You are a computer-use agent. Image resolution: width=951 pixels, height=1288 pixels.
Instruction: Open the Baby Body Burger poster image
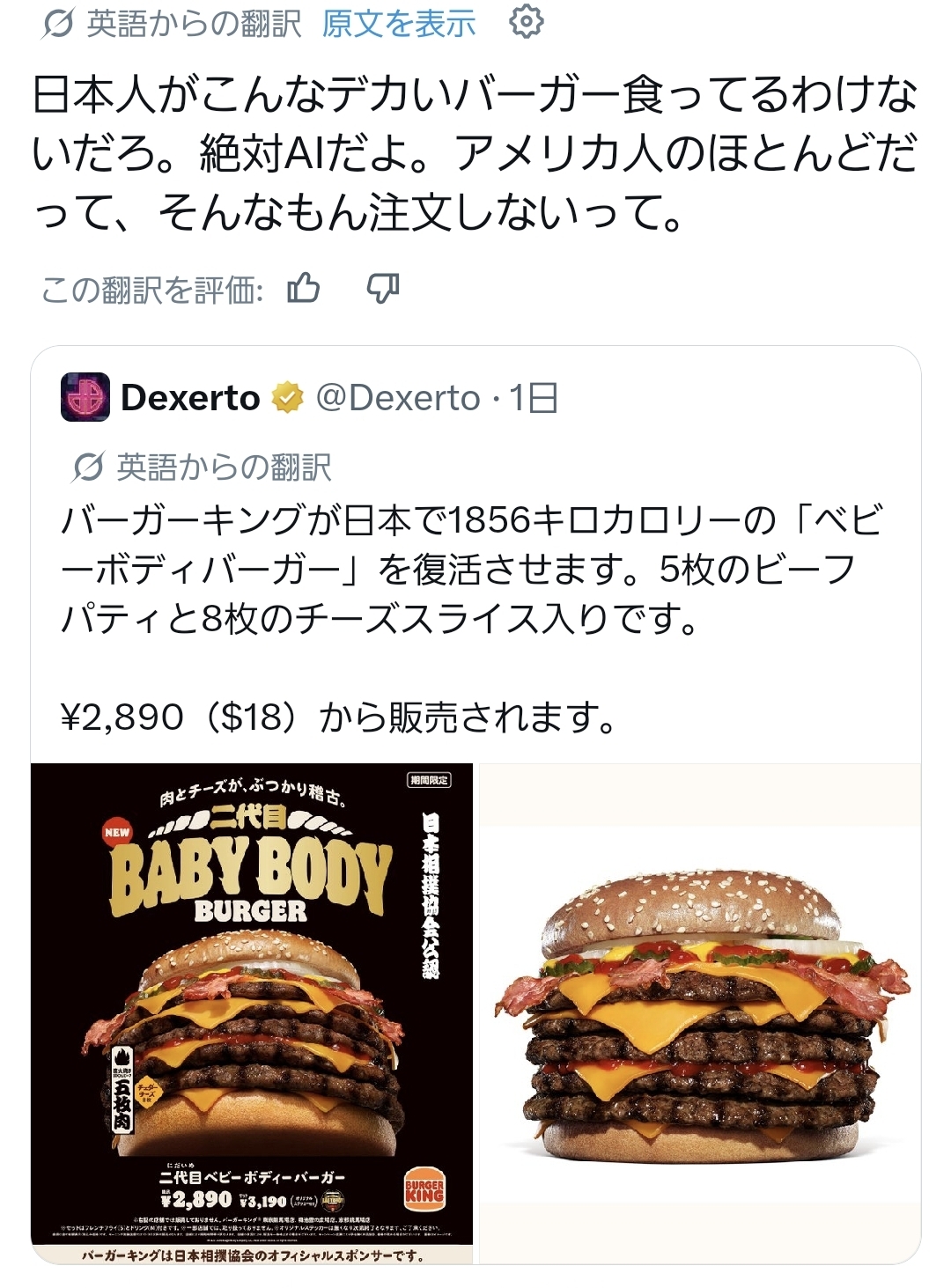click(252, 1012)
